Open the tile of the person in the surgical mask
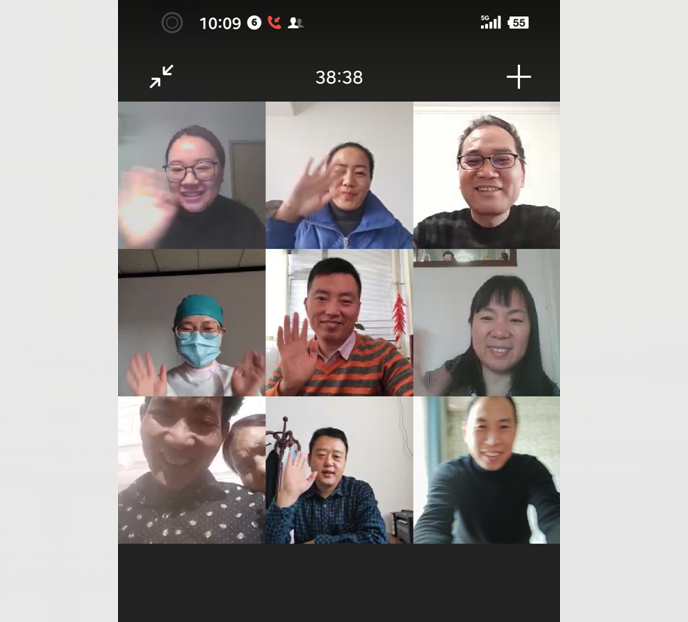 click(x=191, y=323)
